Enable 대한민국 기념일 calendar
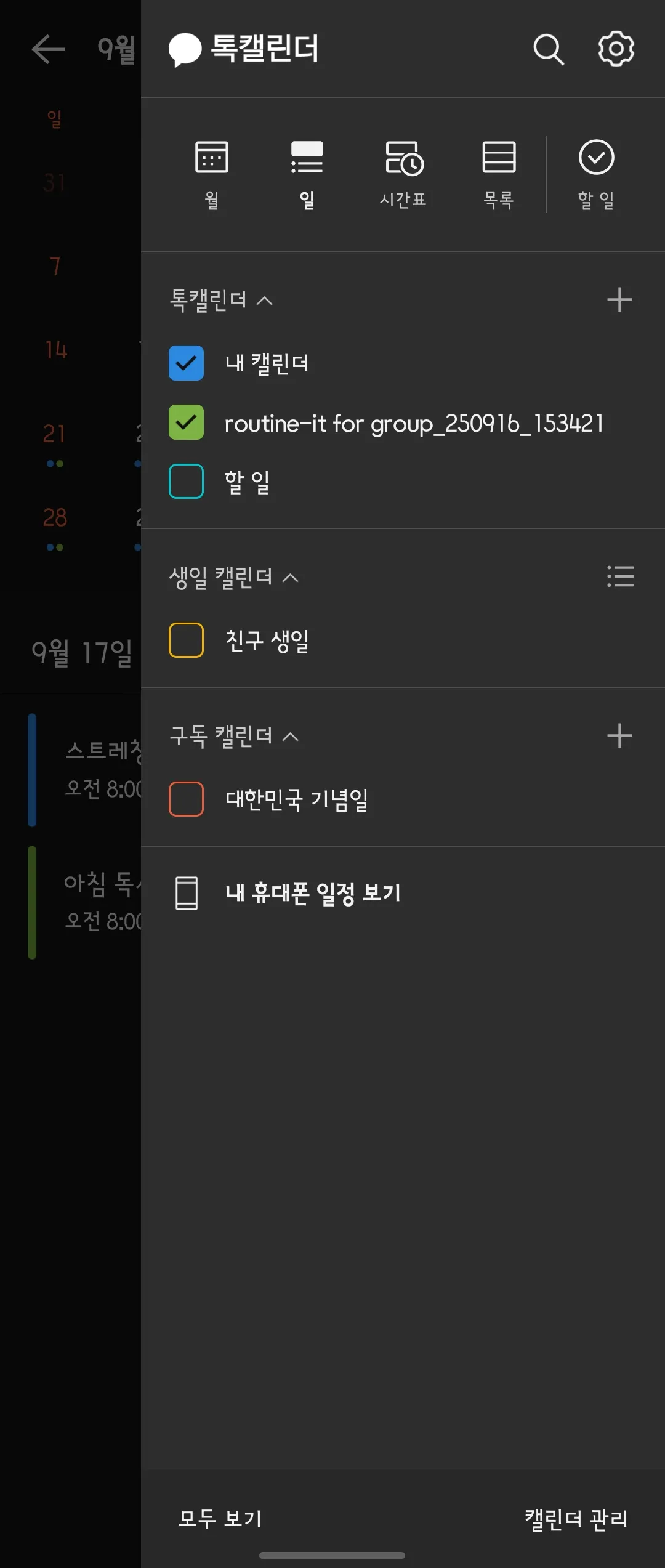The image size is (665, 1568). pyautogui.click(x=187, y=799)
